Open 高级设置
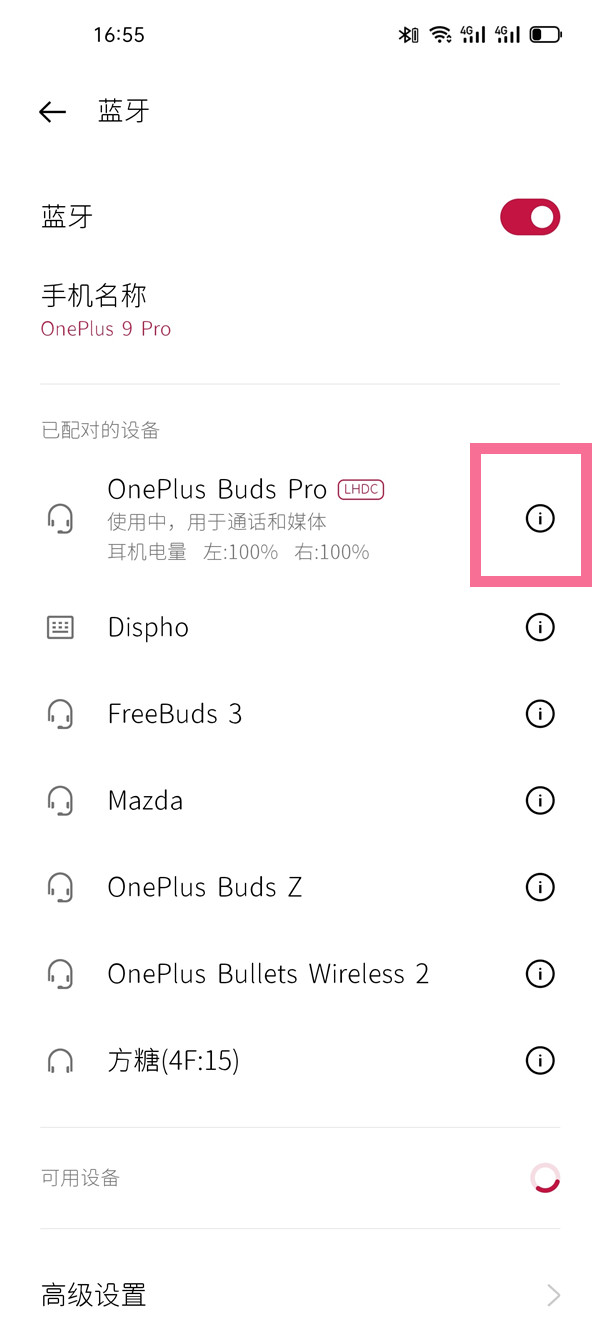Image resolution: width=600 pixels, height=1340 pixels. pos(300,1296)
